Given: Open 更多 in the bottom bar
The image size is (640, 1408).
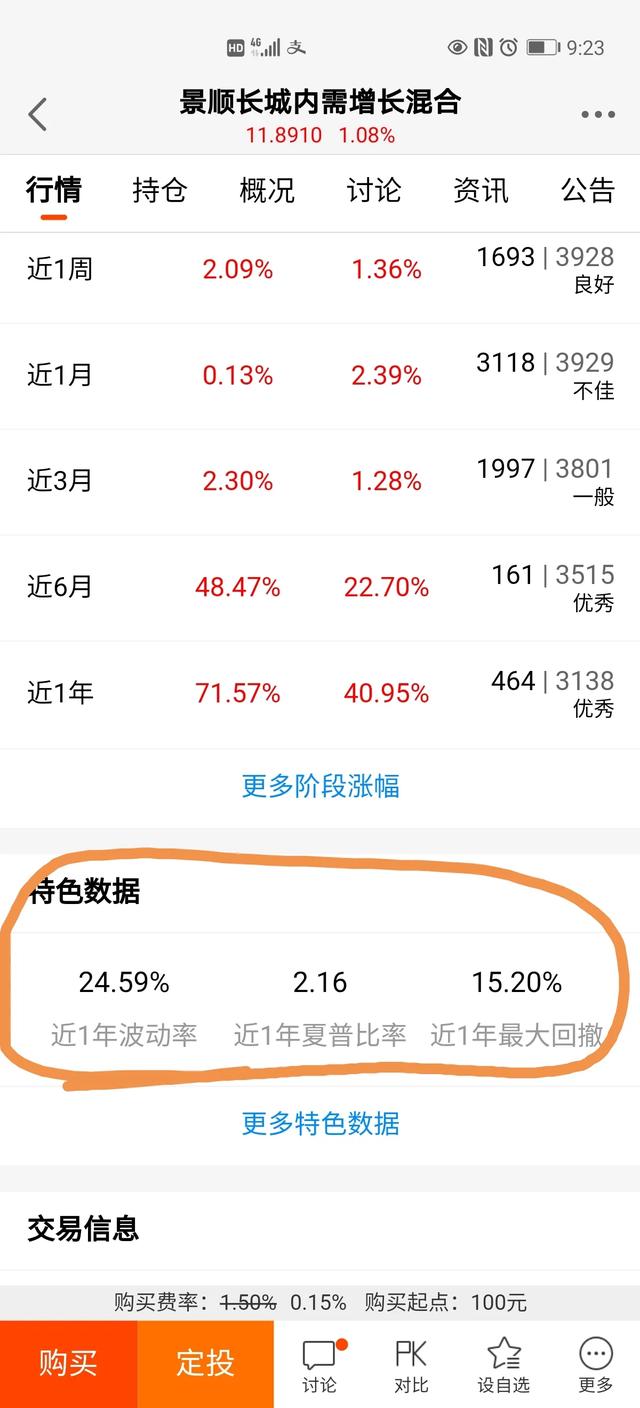Looking at the screenshot, I should pos(596,1365).
